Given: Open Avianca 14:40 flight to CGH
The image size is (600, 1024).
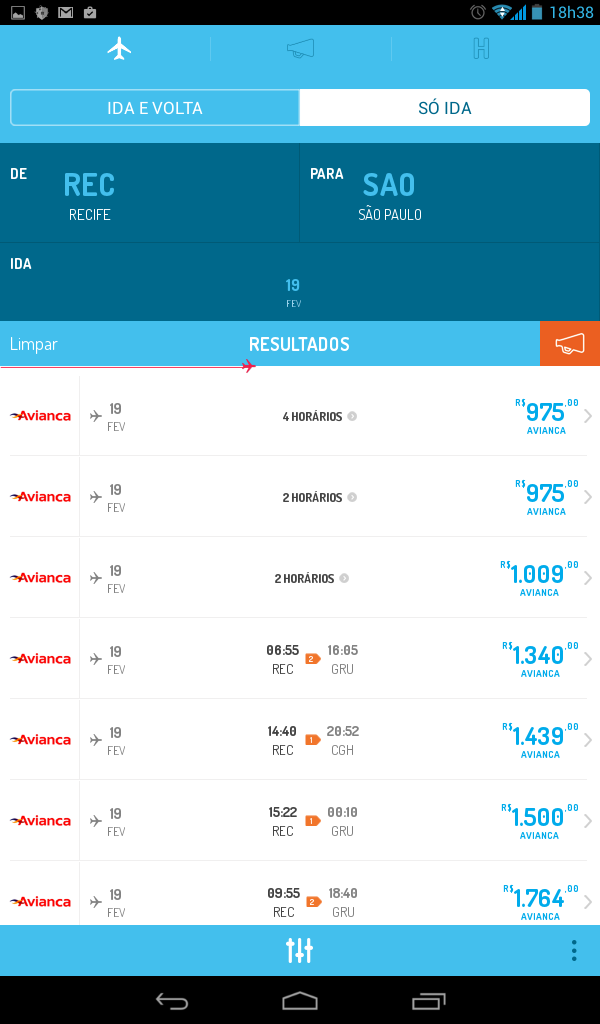Looking at the screenshot, I should [300, 740].
